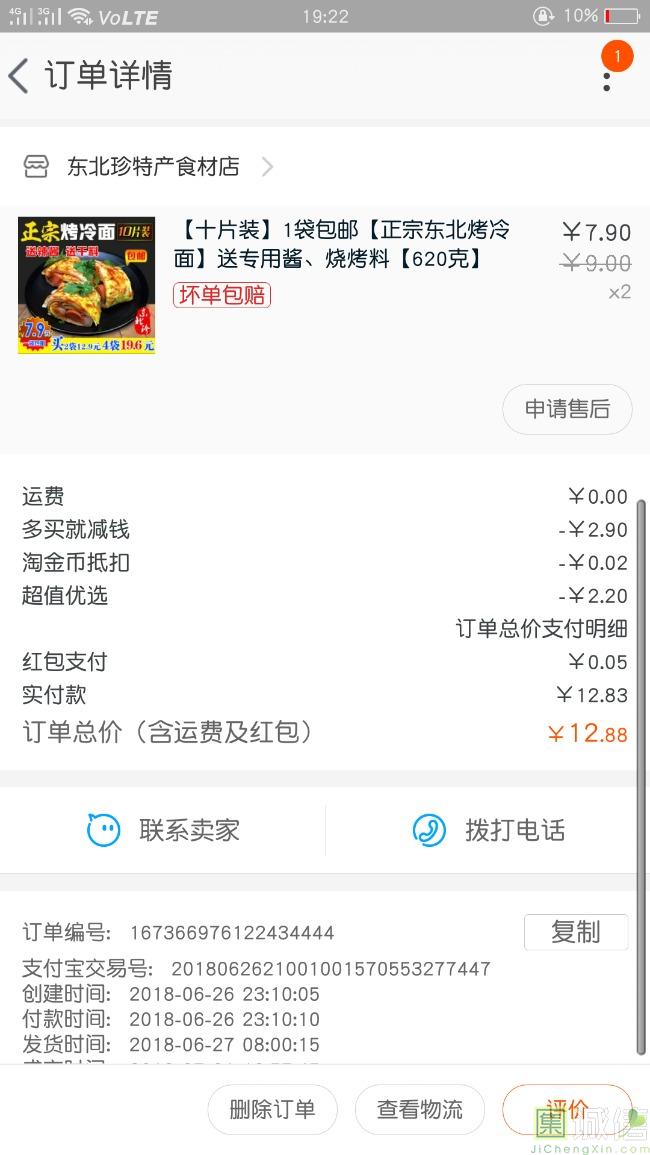Go back from order details
Viewport: 650px width, 1155px height.
[x=20, y=76]
